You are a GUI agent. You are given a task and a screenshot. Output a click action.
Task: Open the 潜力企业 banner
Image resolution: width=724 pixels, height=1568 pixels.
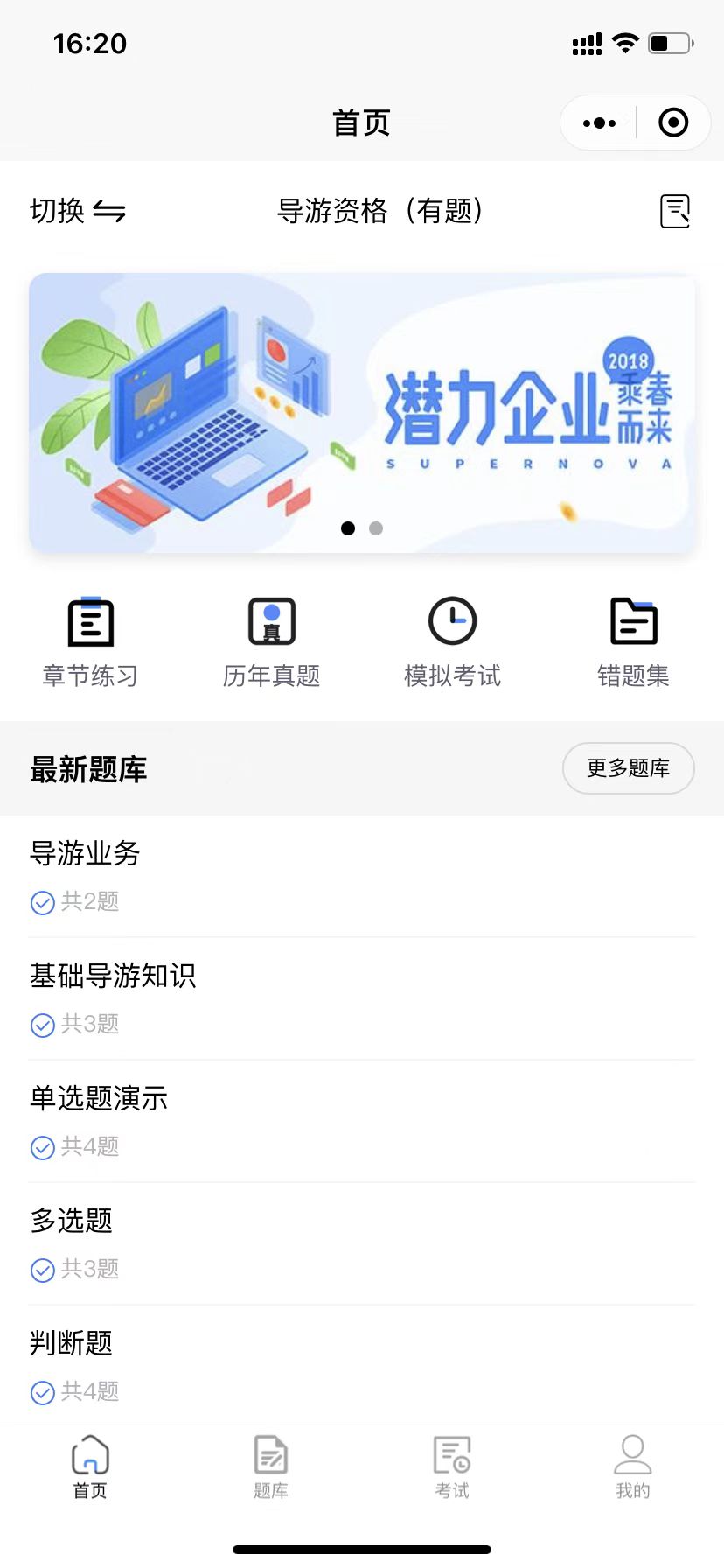tap(362, 411)
